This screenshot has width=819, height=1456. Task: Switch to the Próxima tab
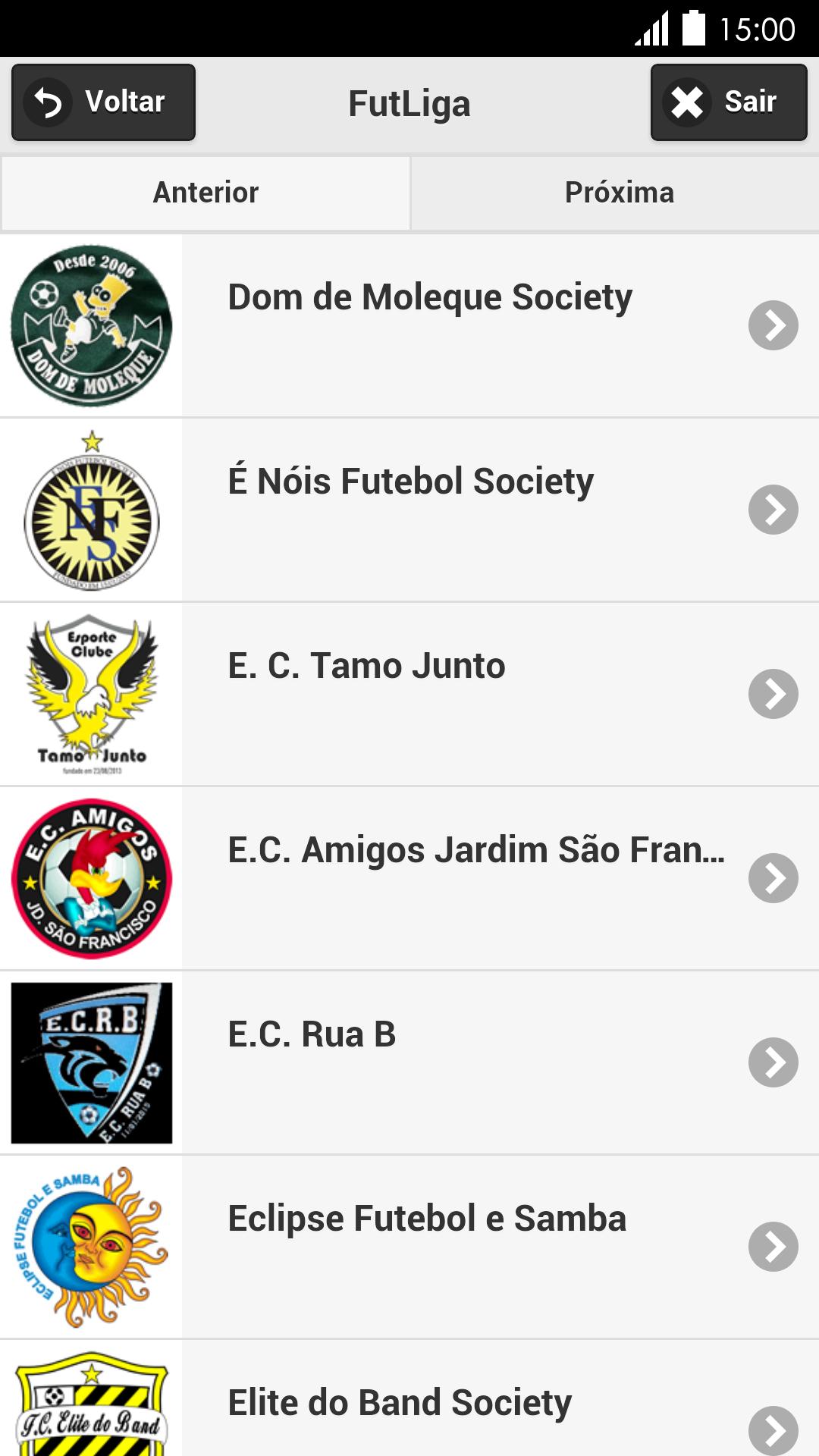[618, 192]
